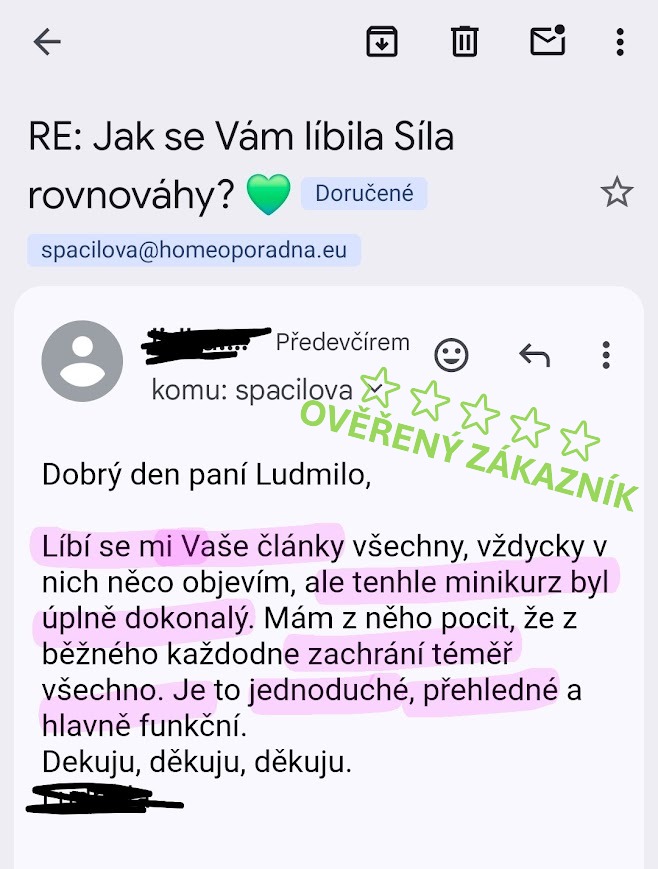The height and width of the screenshot is (869, 658).
Task: Mark the email as unread
Action: (x=547, y=41)
